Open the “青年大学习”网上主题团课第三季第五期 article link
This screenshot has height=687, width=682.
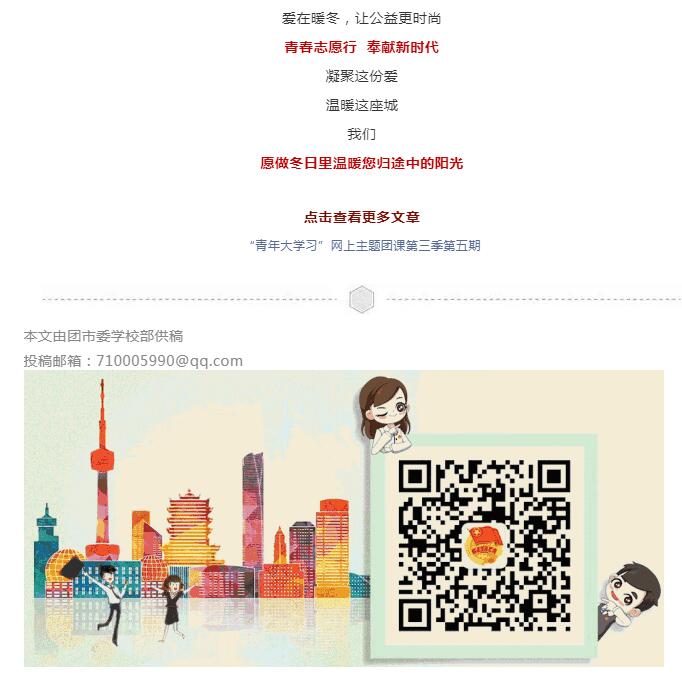point(364,246)
